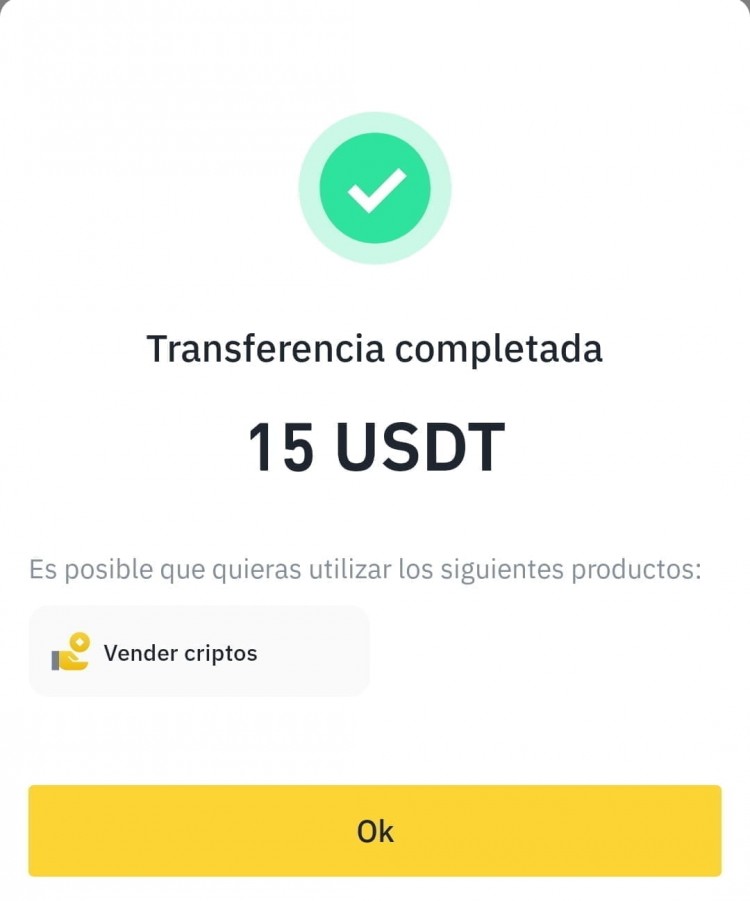Click the checkmark inside the green circle
This screenshot has width=750, height=901.
[375, 188]
